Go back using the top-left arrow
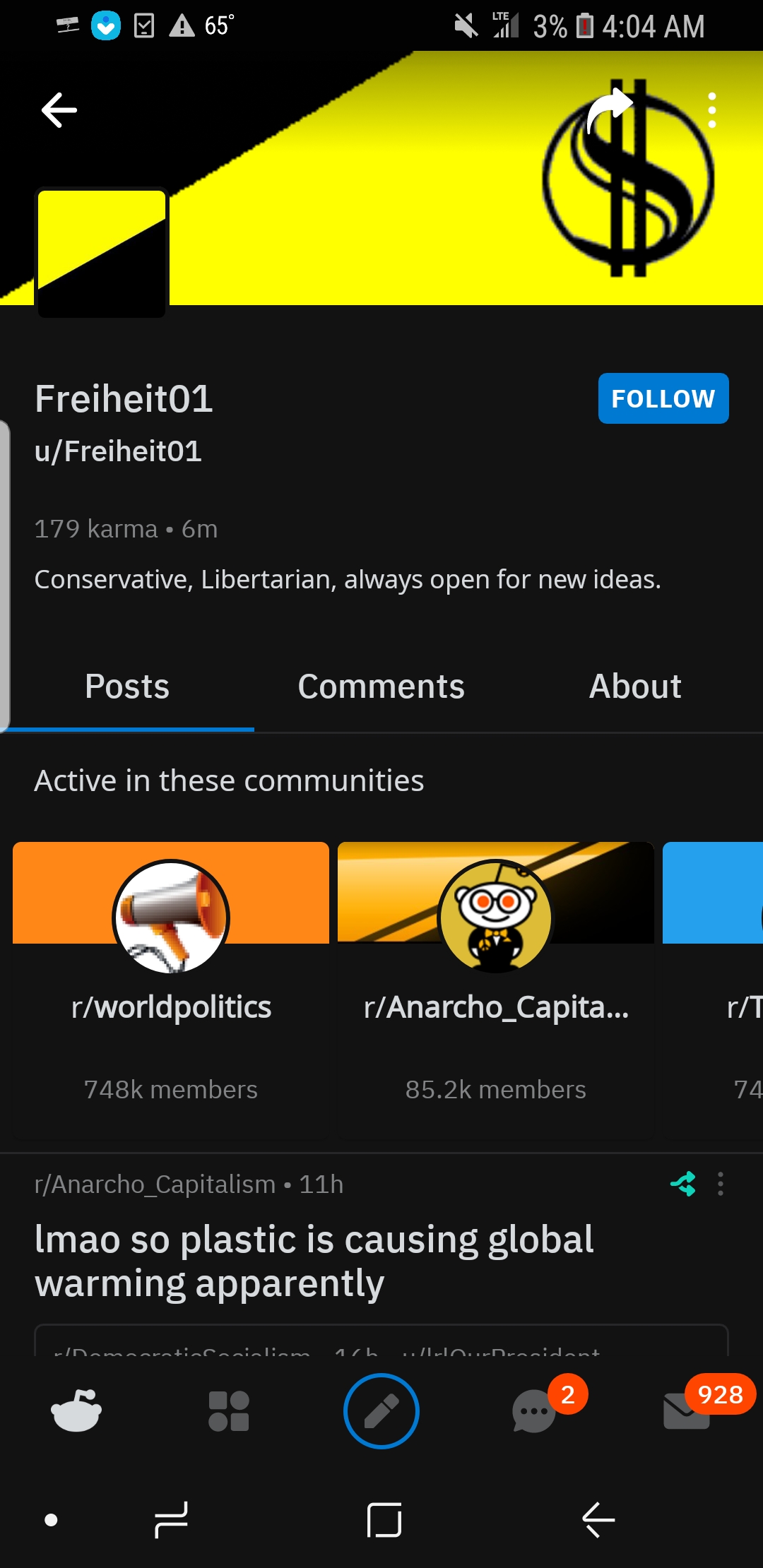Screen dimensions: 763x1568 59,110
